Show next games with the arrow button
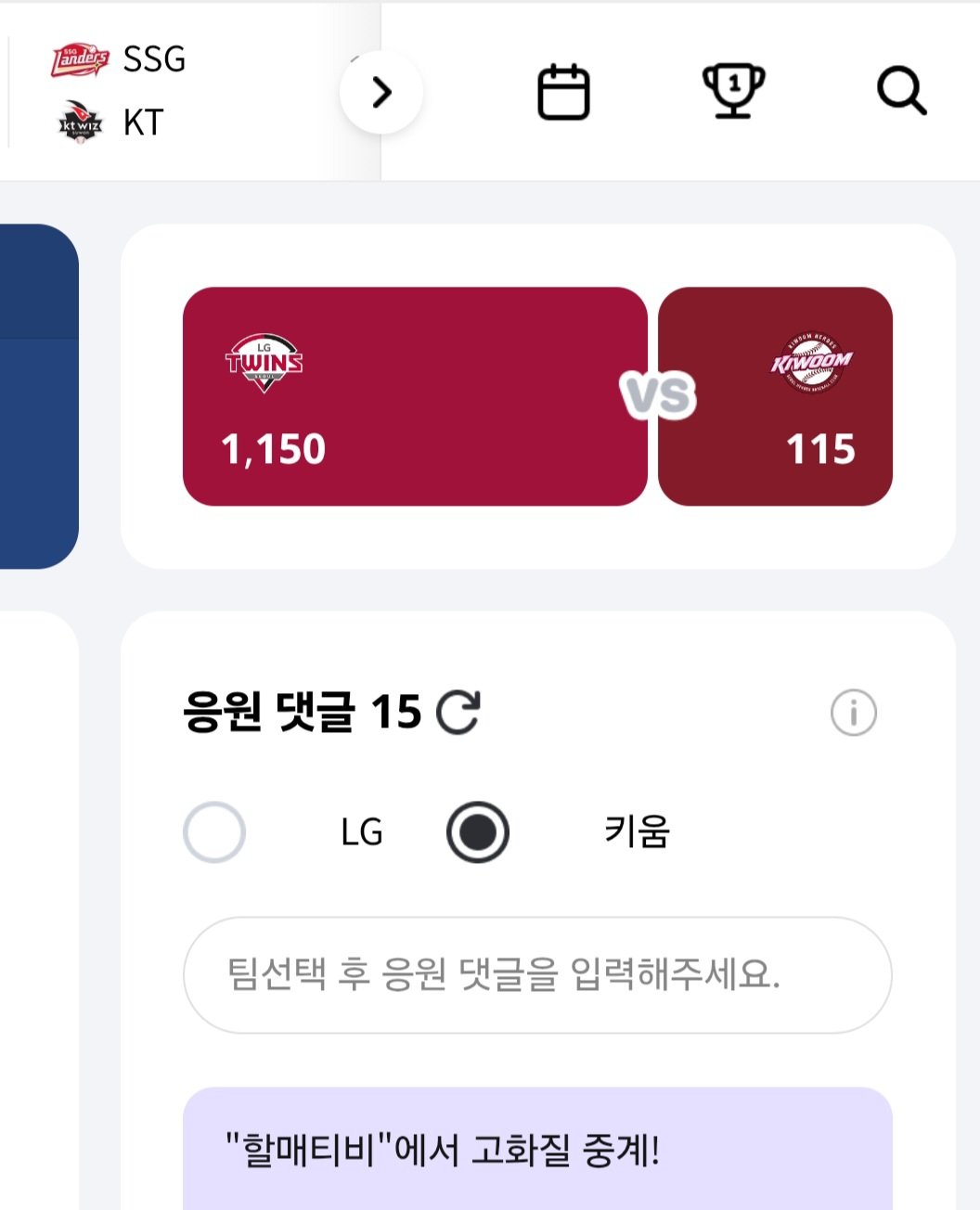The image size is (980, 1210). pos(381,92)
